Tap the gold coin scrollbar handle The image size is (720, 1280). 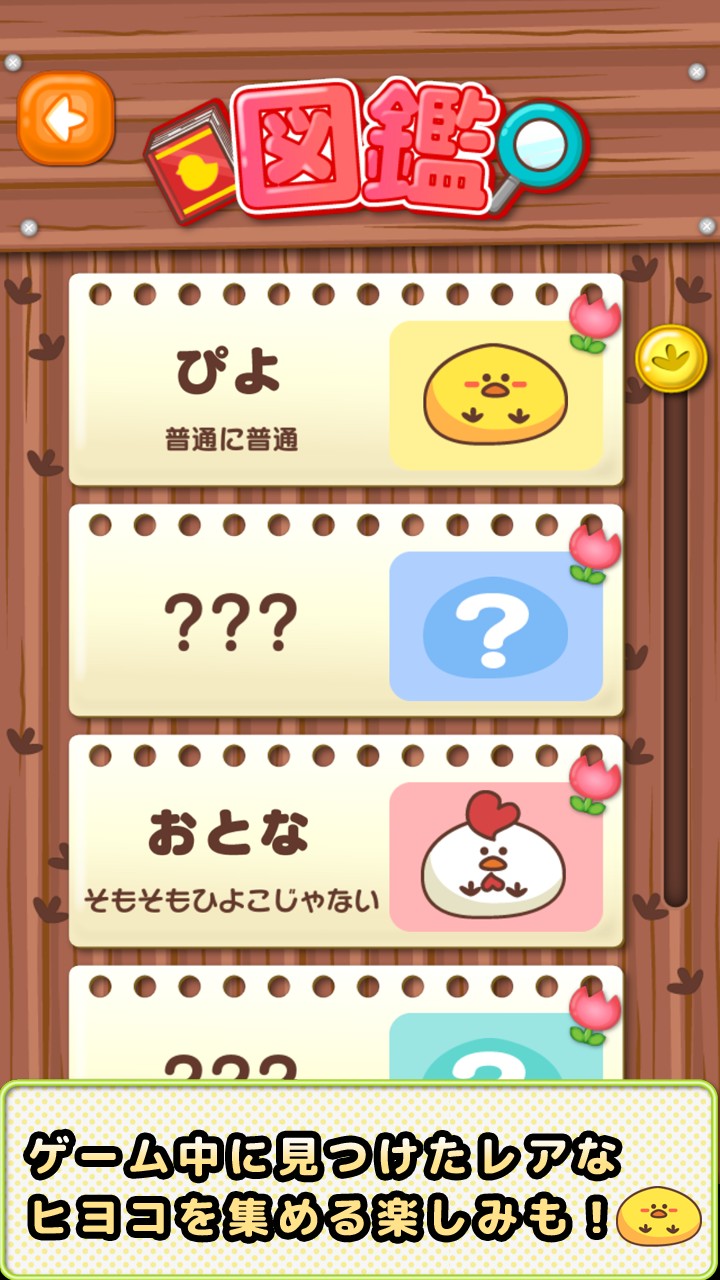pos(671,358)
